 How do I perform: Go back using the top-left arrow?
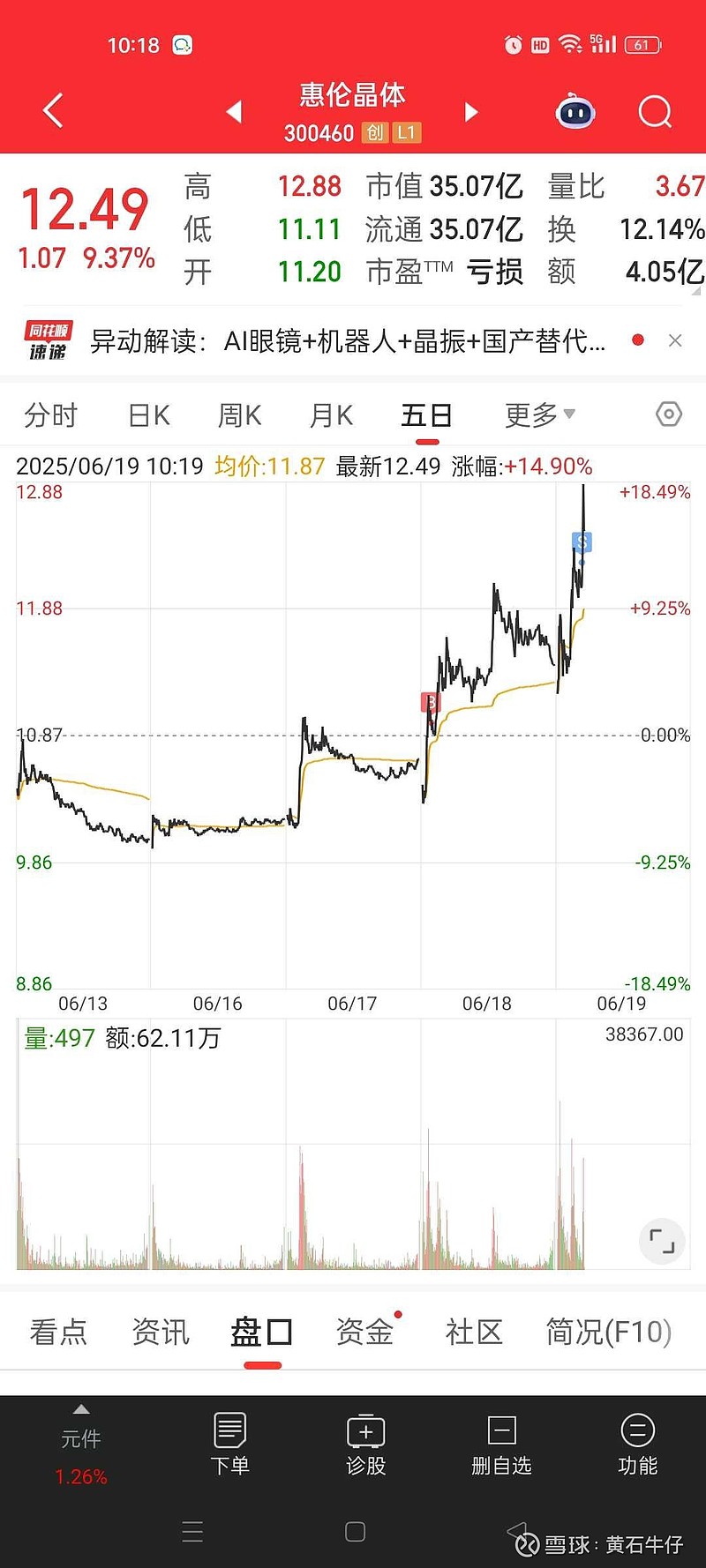click(53, 111)
